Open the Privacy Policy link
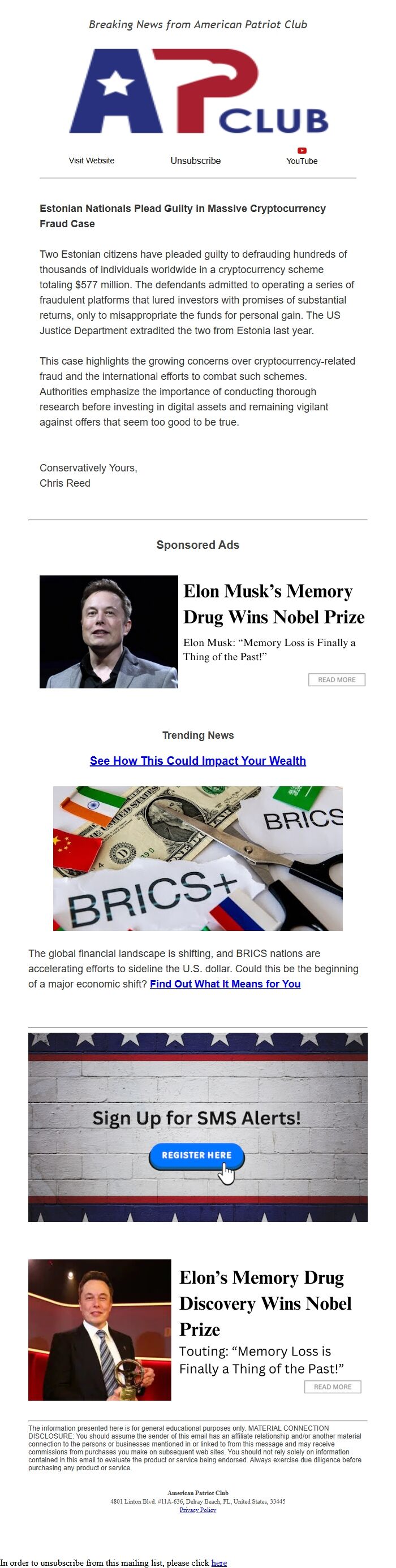 [197, 1510]
